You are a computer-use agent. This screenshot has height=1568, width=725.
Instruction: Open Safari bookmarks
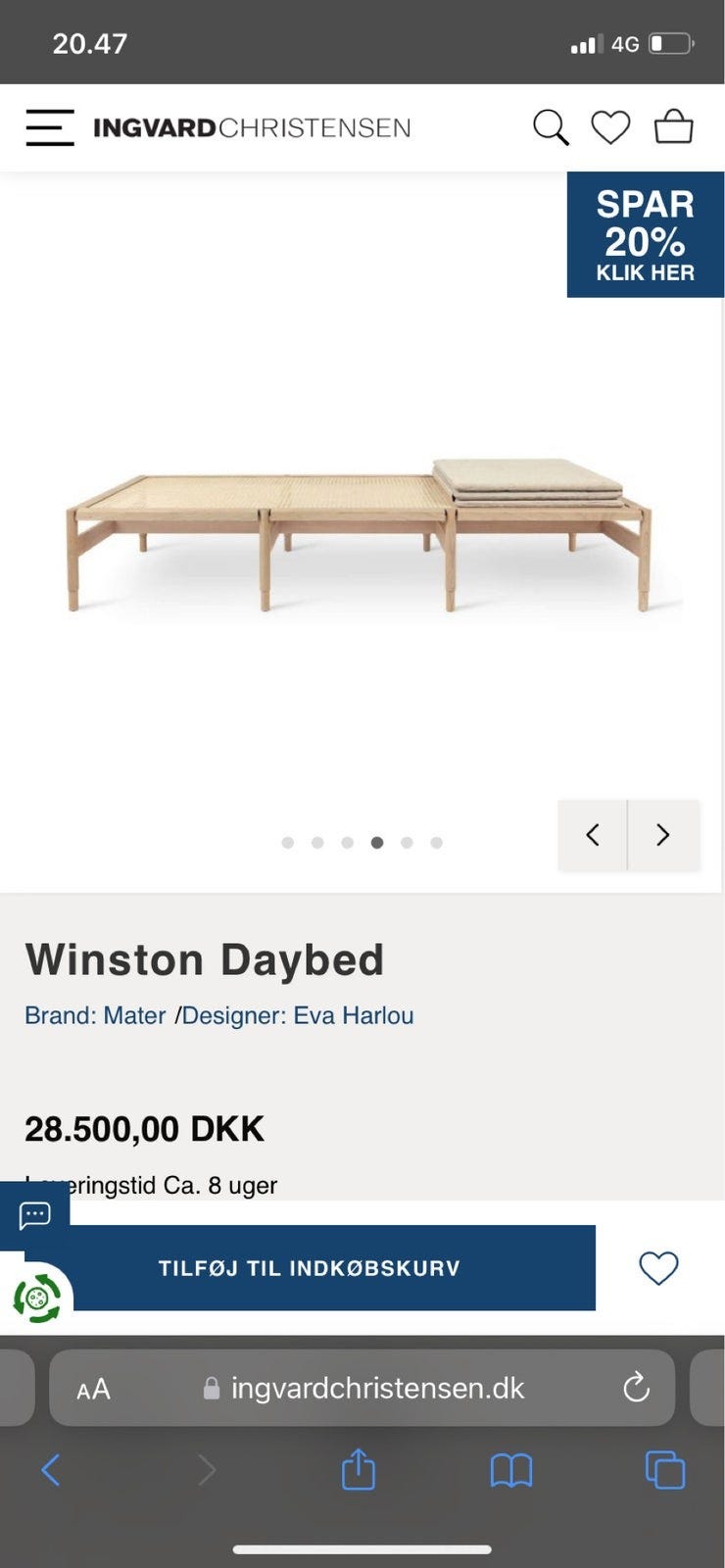[x=510, y=1470]
